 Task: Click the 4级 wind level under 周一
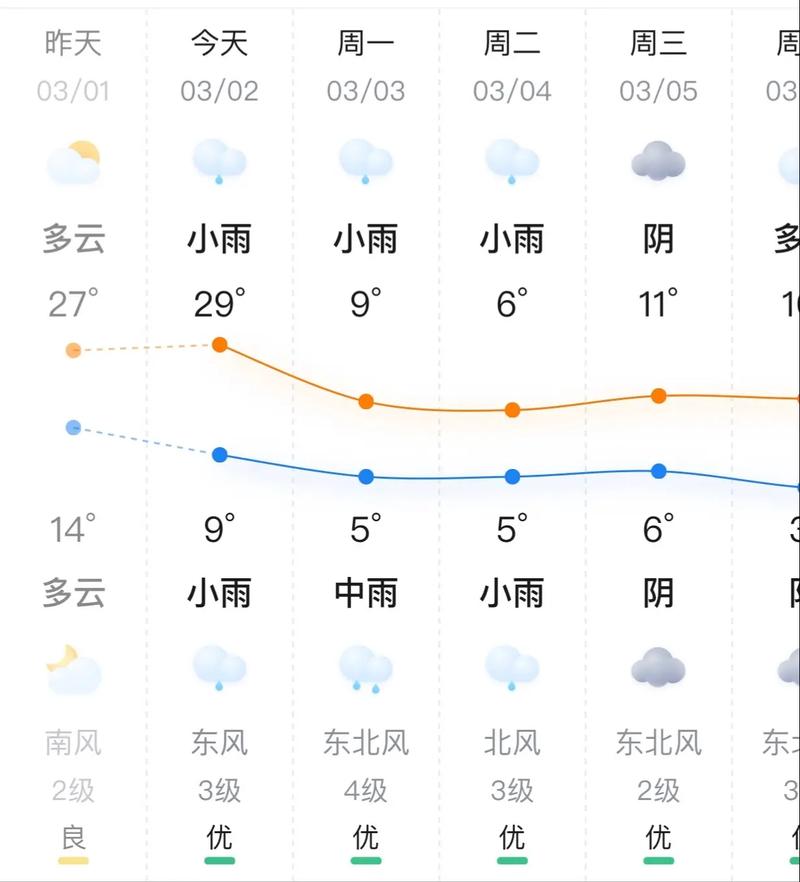[364, 789]
